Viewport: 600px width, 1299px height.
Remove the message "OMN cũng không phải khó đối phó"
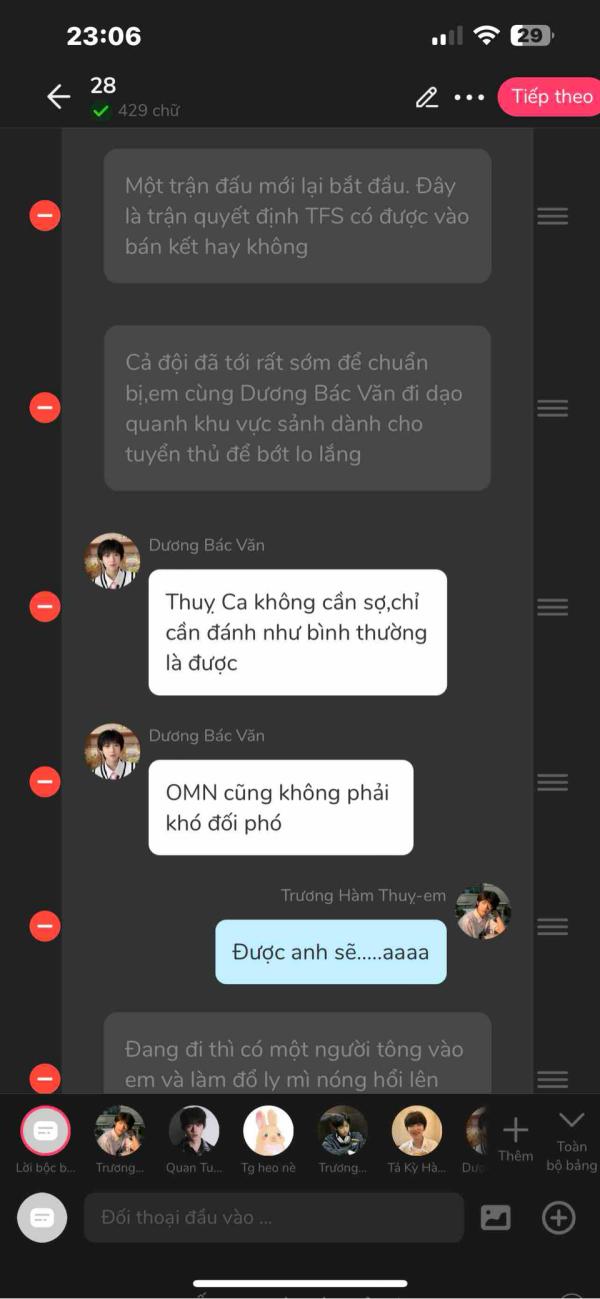45,781
